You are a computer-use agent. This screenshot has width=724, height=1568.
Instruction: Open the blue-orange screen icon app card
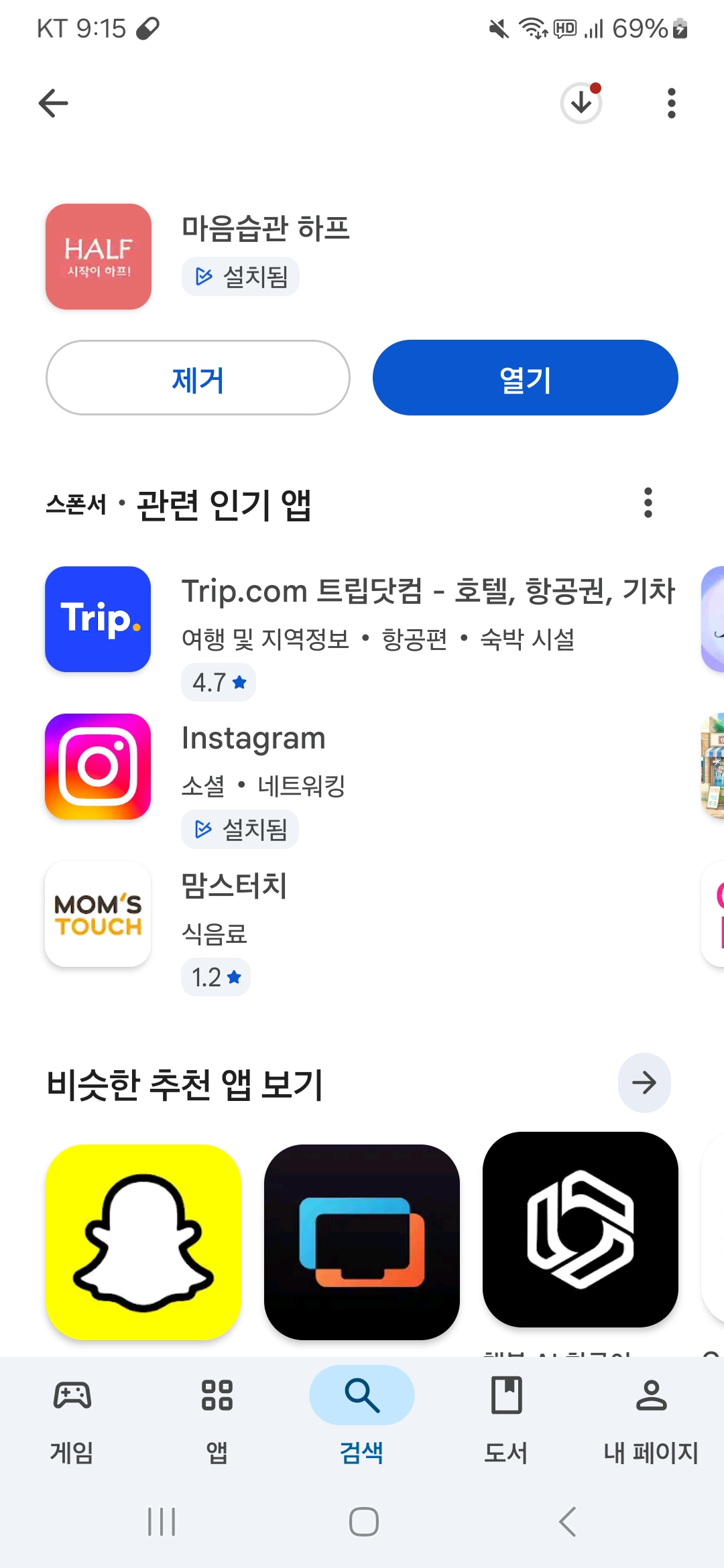click(x=362, y=1242)
